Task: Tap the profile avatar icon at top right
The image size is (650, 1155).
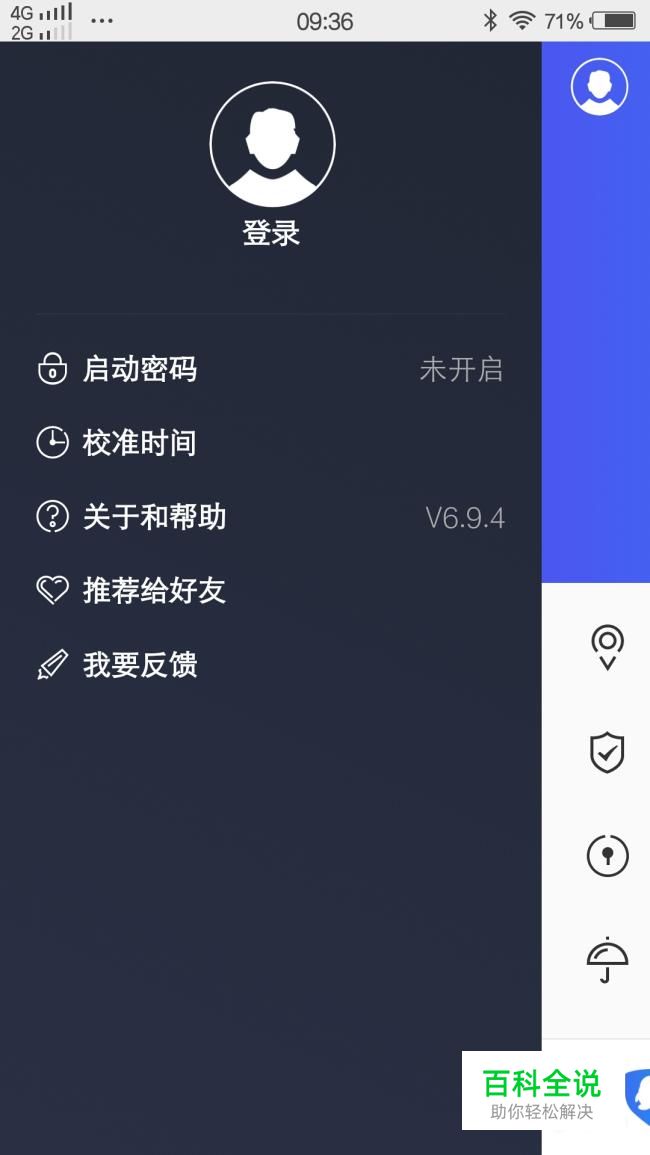Action: pyautogui.click(x=599, y=87)
